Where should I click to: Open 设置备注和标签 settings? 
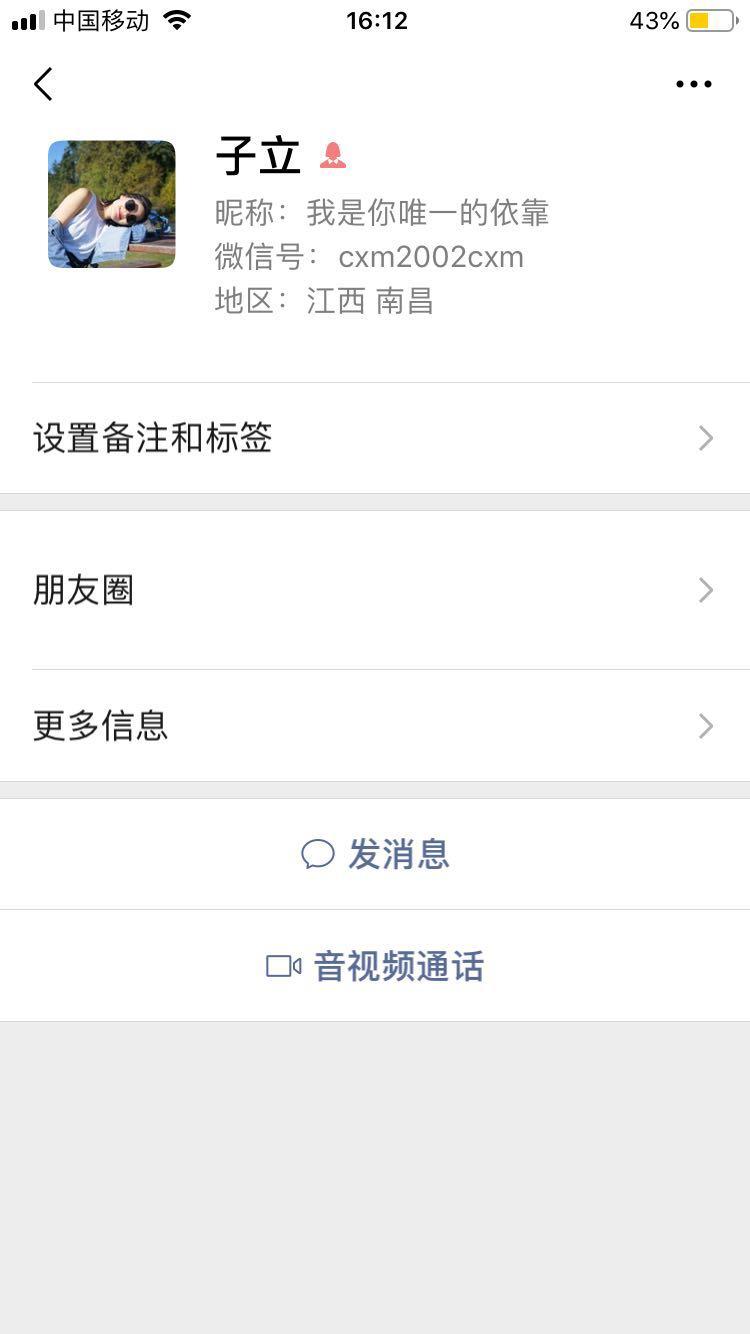click(x=375, y=438)
